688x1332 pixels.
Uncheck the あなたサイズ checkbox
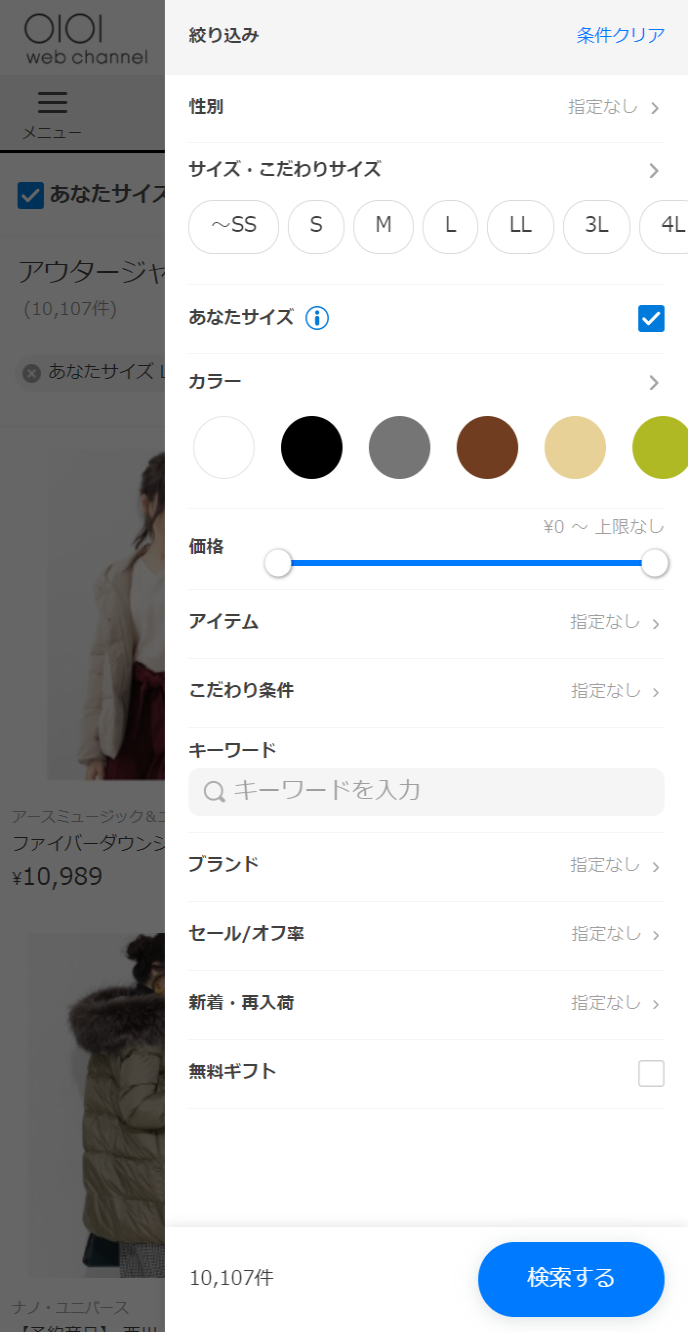651,319
